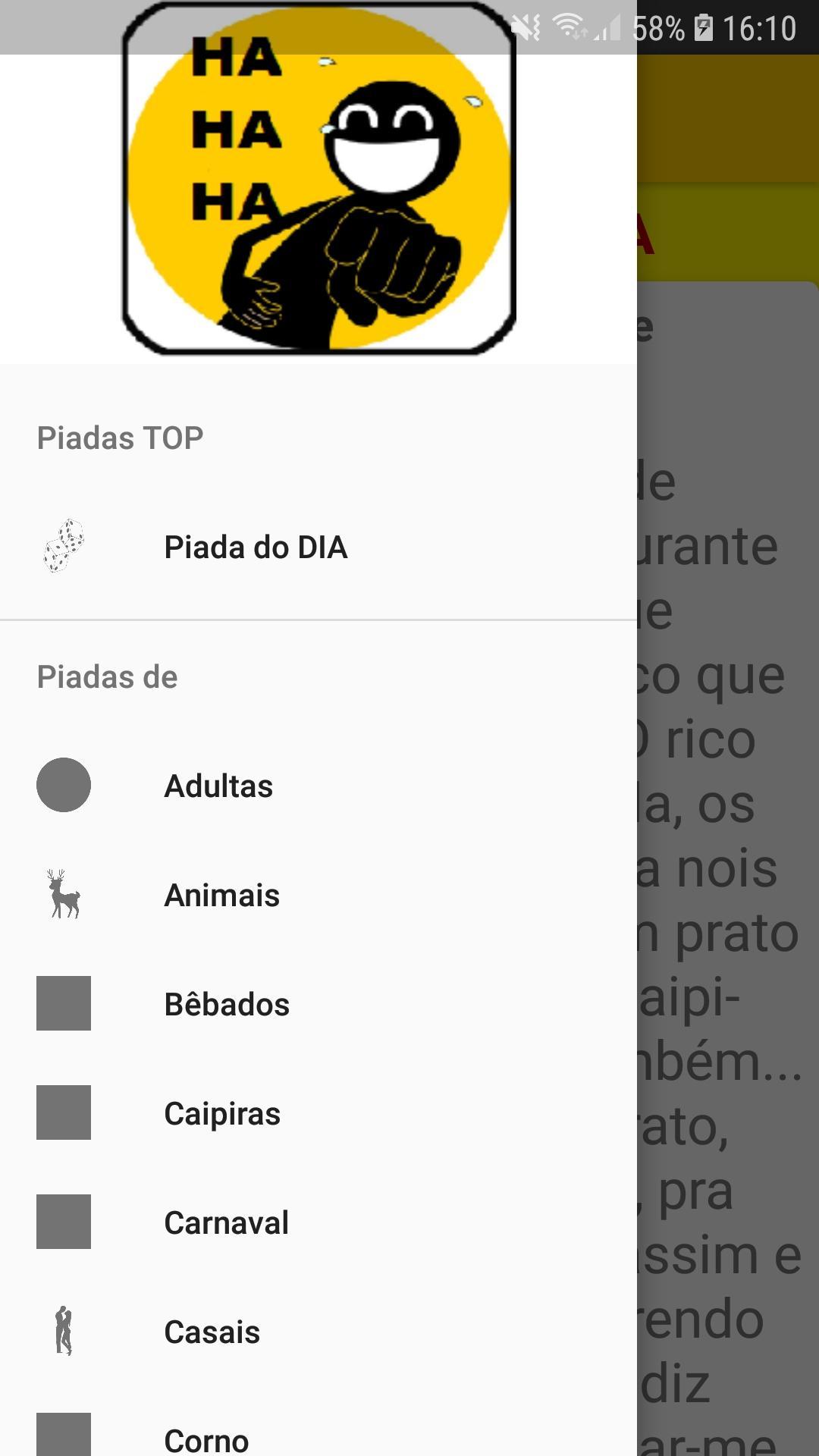
Task: Choose Bêbados jokes
Action: coord(227,1005)
